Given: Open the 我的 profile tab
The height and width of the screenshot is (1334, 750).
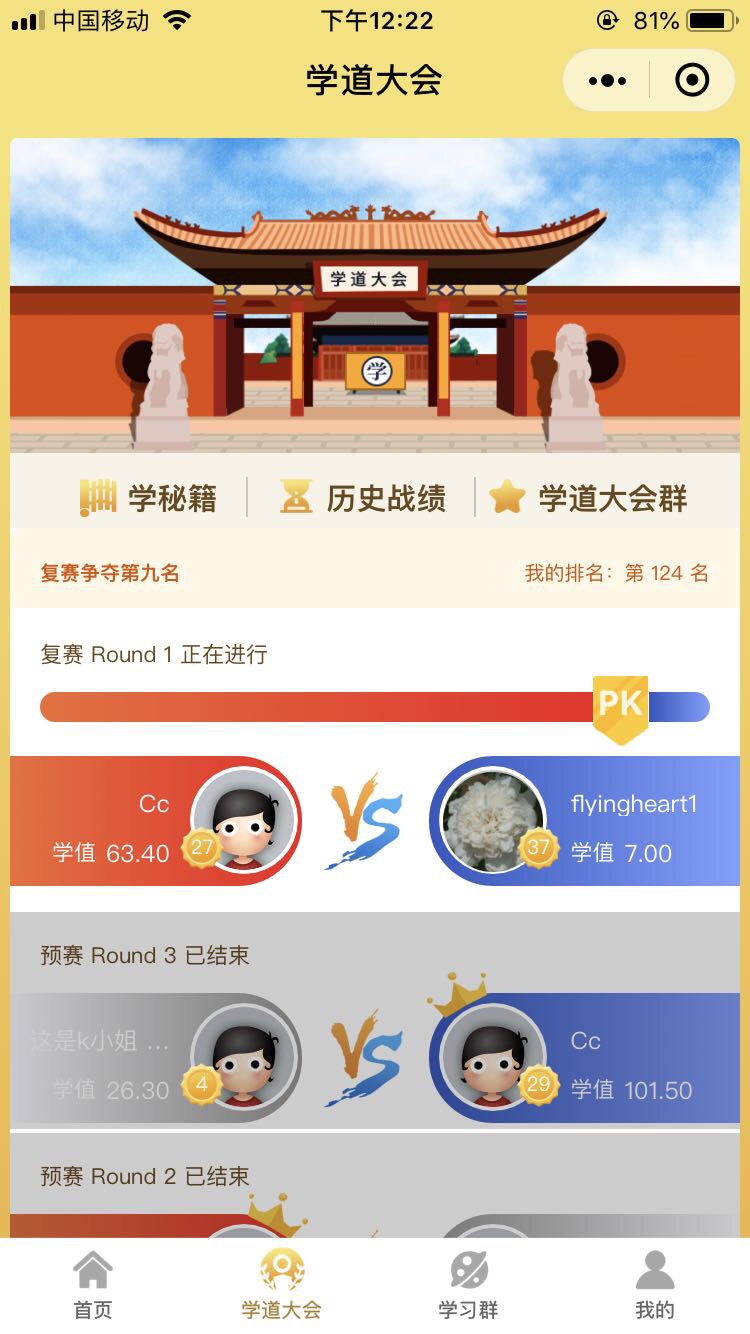Looking at the screenshot, I should (x=655, y=1285).
